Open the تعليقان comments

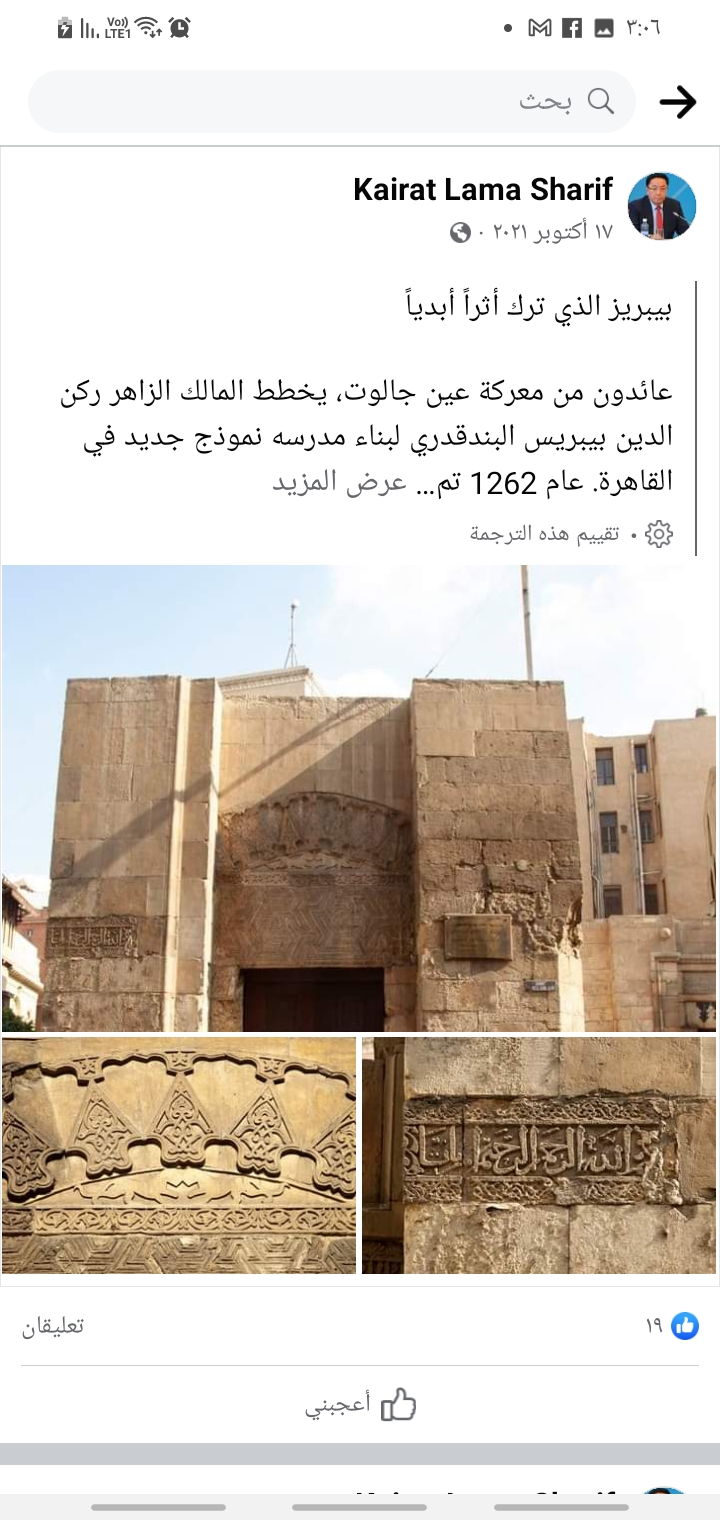point(53,1326)
